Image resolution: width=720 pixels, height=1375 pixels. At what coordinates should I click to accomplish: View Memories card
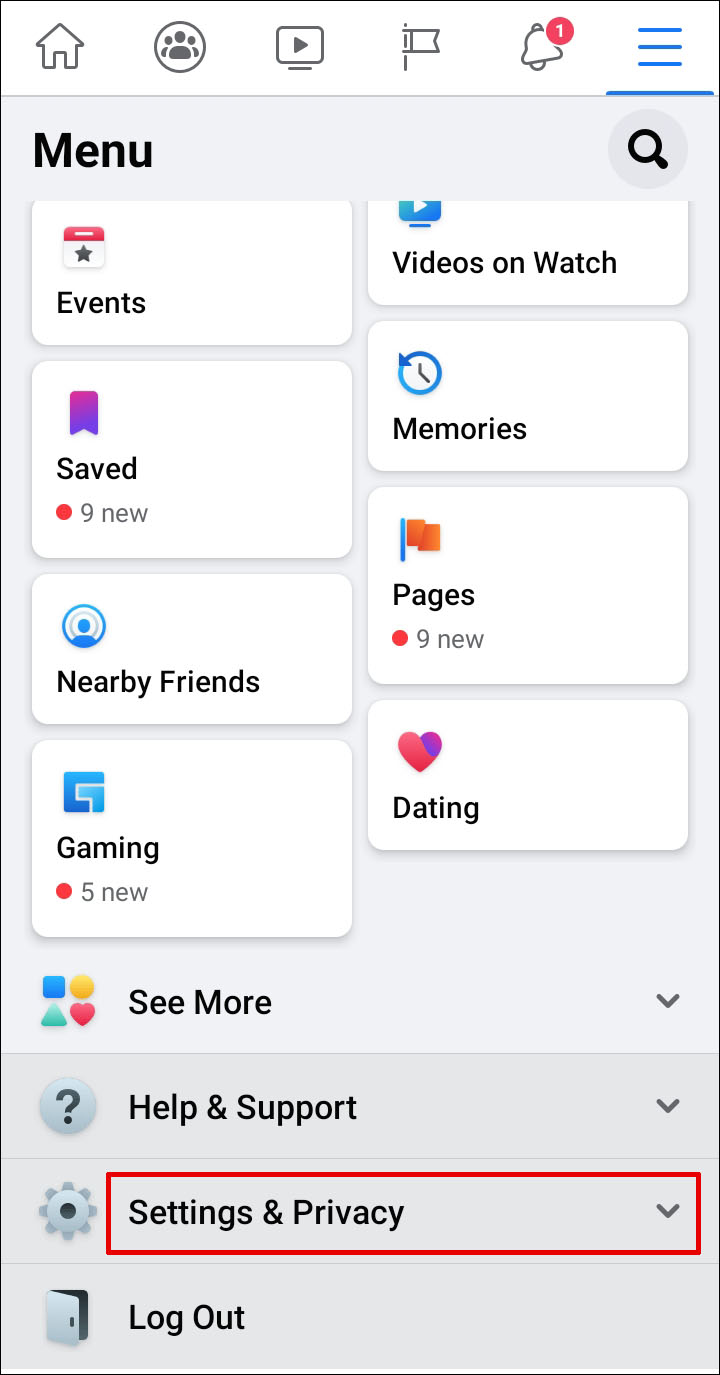(528, 397)
